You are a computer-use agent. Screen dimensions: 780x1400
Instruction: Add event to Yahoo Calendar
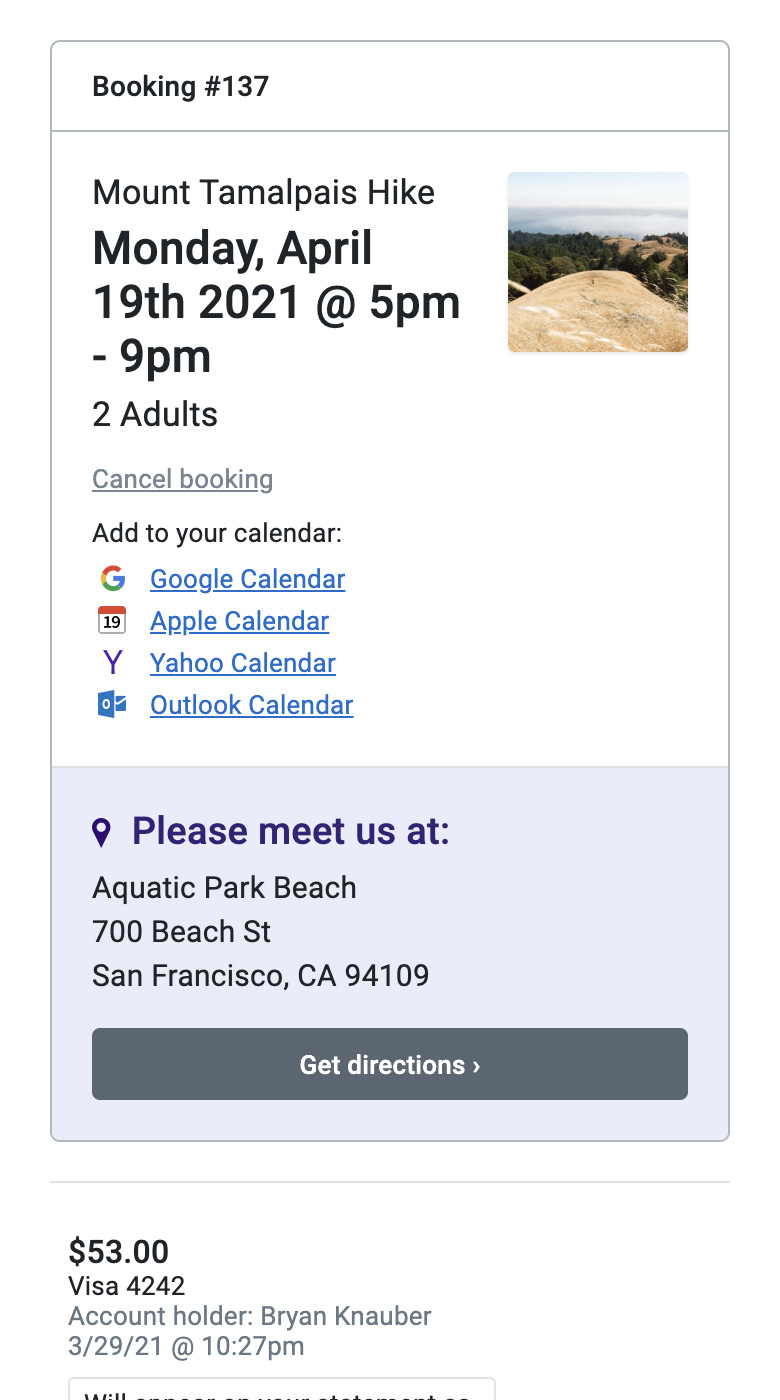pos(242,663)
